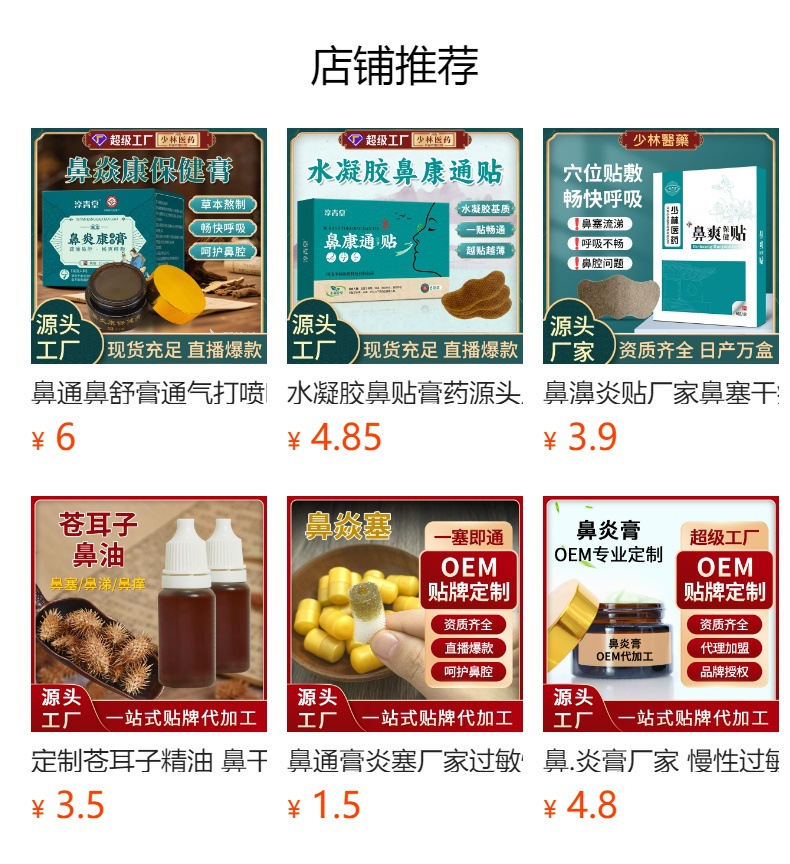Select the 苍耳子鼻油 product card
This screenshot has height=864, width=790.
[149, 614]
